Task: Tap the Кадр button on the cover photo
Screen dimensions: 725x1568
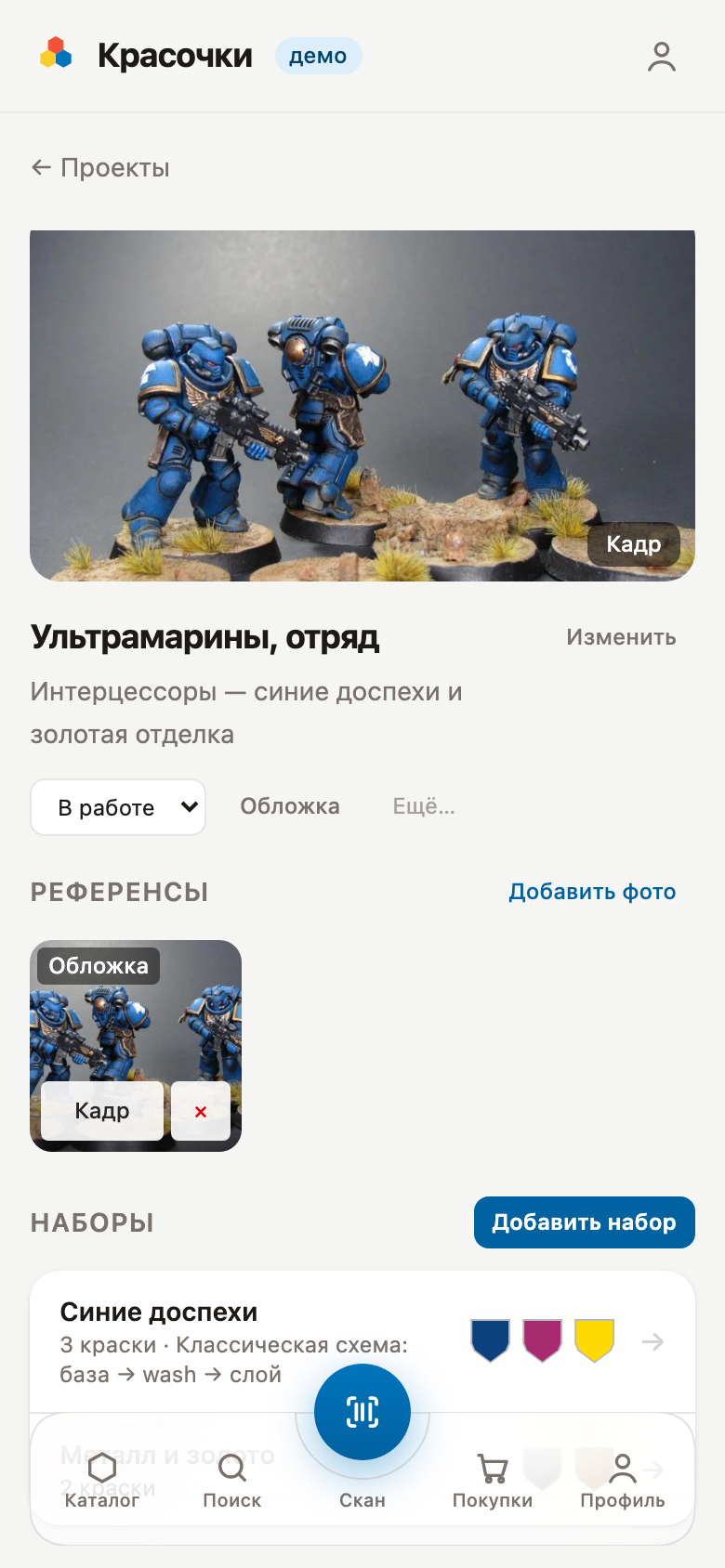Action: pos(634,544)
